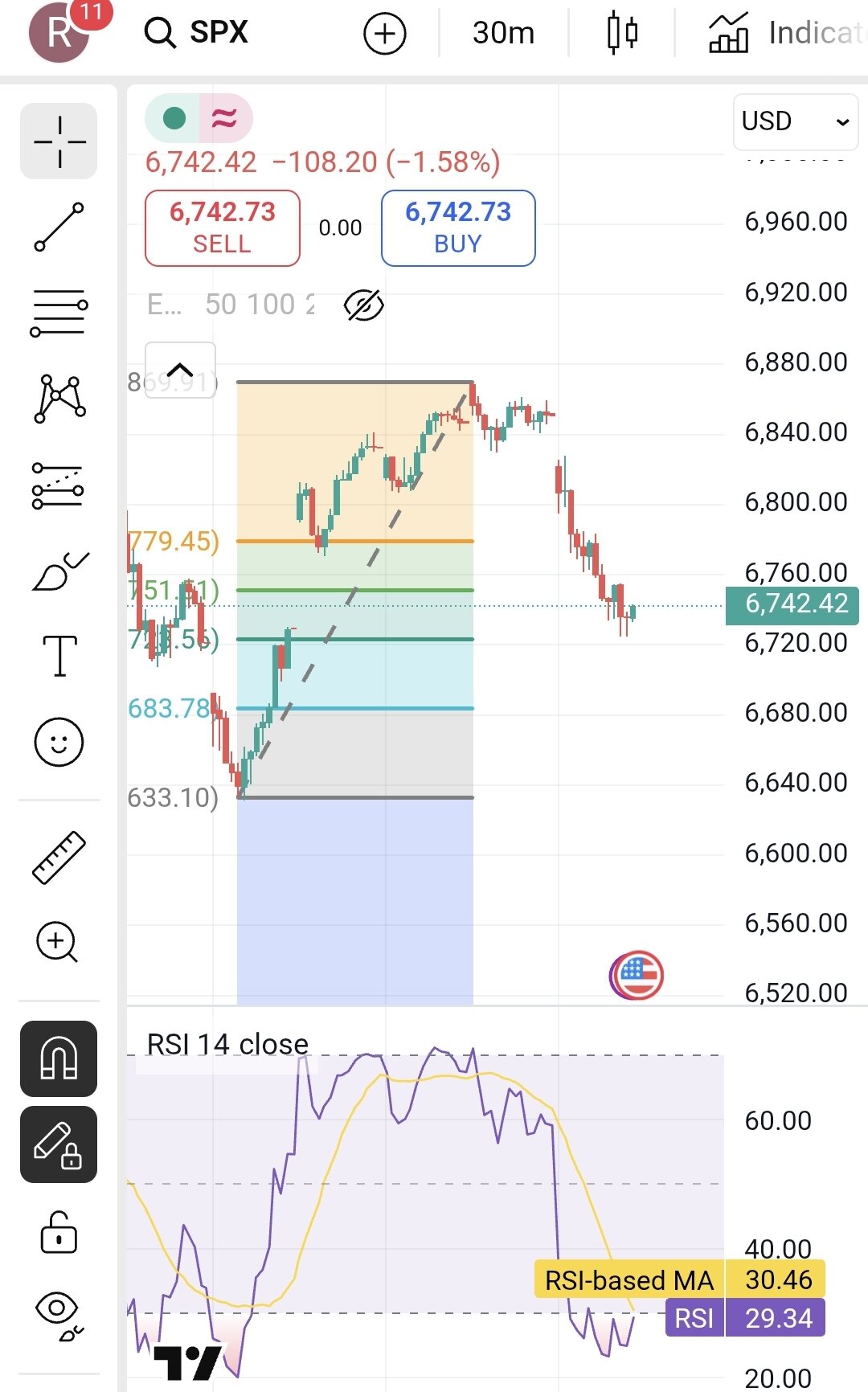Open the Fibonacci retracement tools
The image size is (868, 1392).
59,313
